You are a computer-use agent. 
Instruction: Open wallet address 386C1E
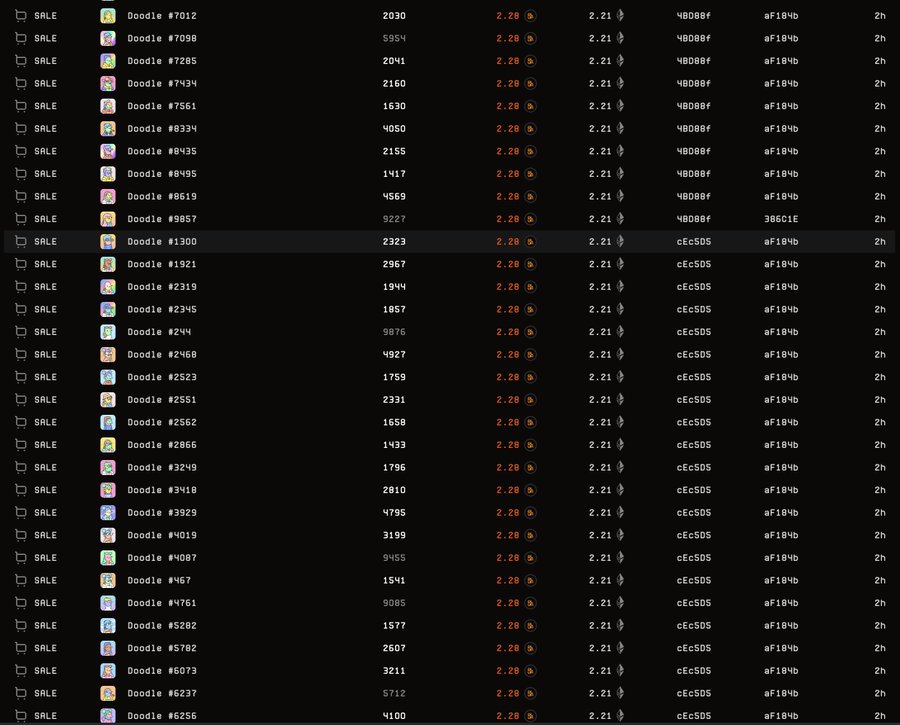coord(780,219)
